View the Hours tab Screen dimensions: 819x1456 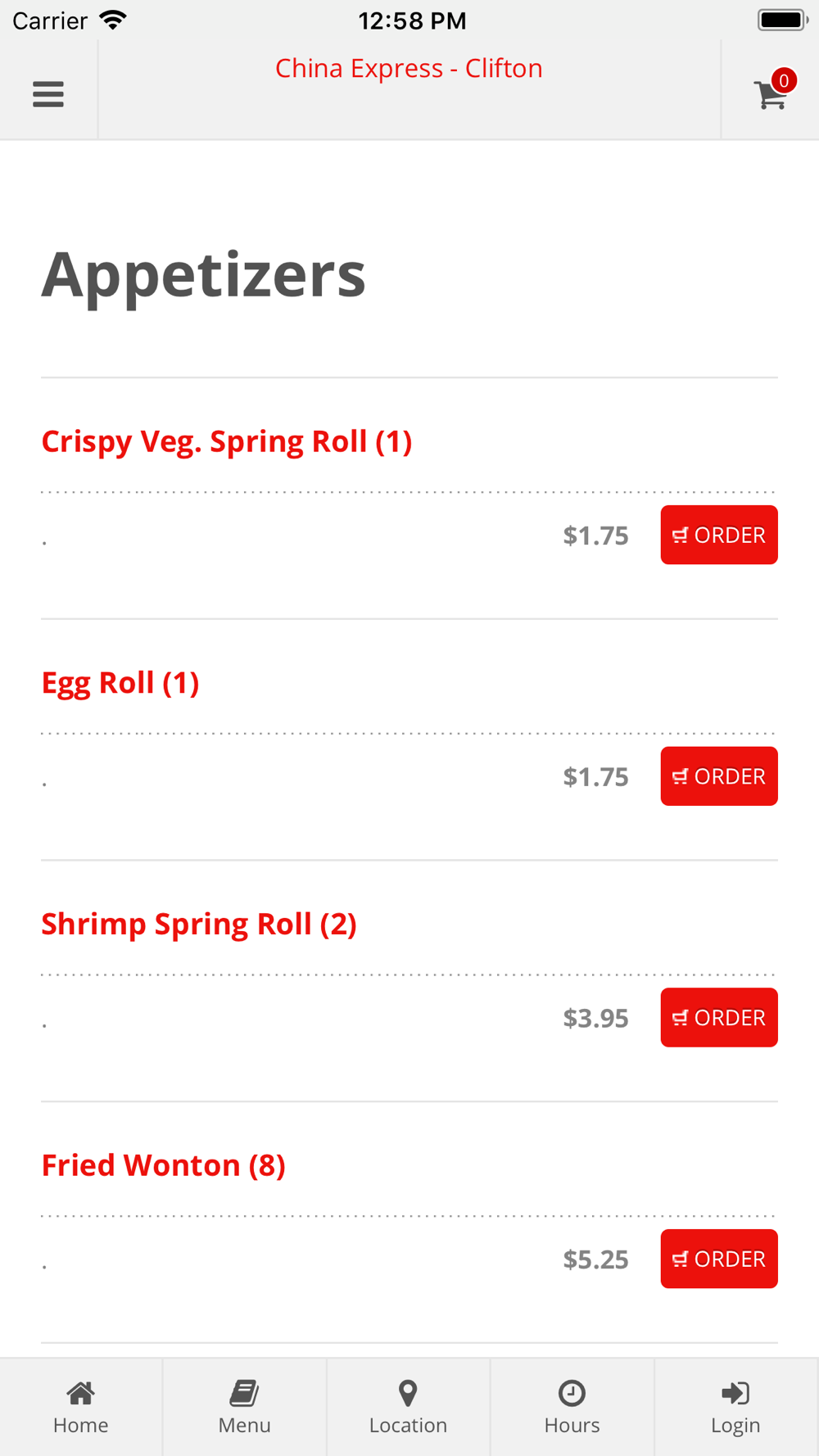coord(572,1407)
